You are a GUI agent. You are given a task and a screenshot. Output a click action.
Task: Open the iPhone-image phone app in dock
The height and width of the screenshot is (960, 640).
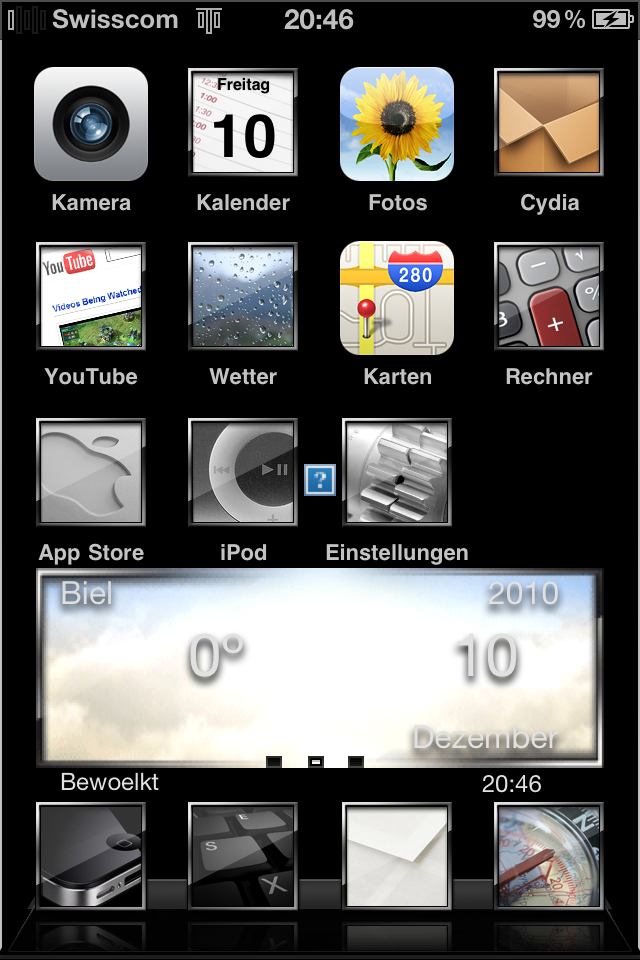point(91,857)
